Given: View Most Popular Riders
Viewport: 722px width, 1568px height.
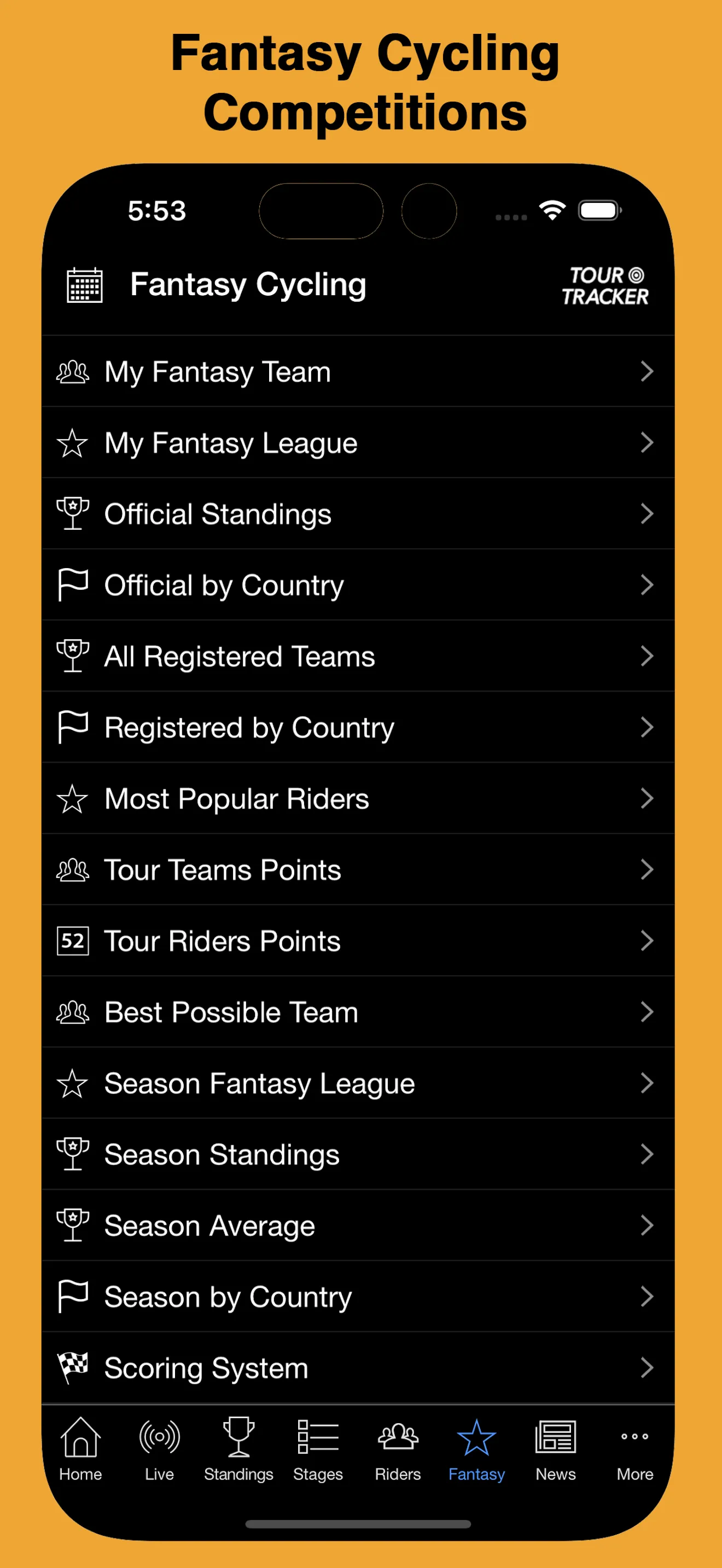Looking at the screenshot, I should coord(359,799).
